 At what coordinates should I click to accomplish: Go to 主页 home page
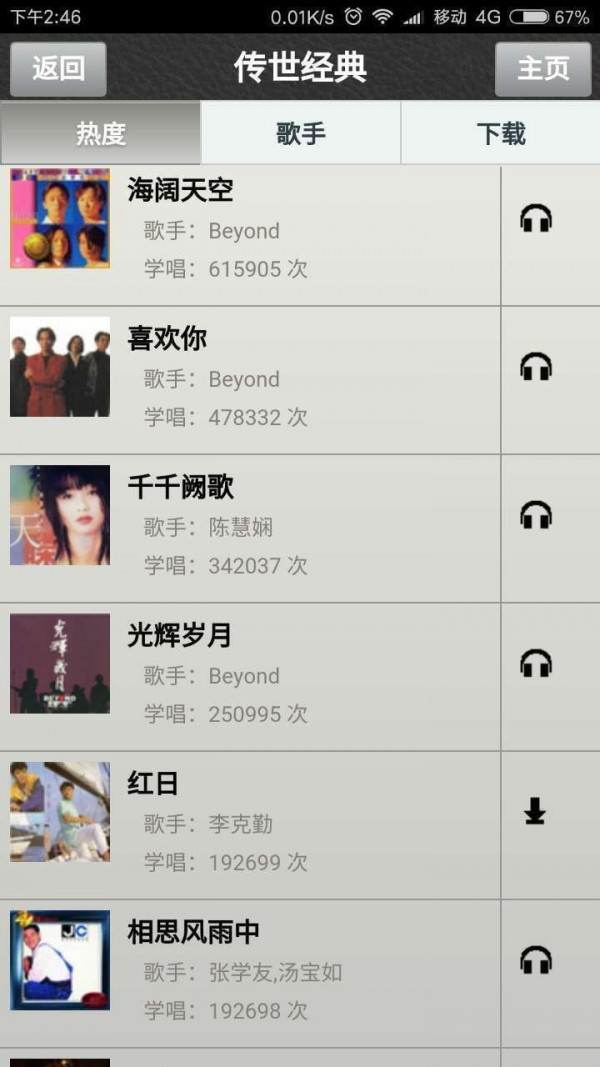pyautogui.click(x=543, y=68)
